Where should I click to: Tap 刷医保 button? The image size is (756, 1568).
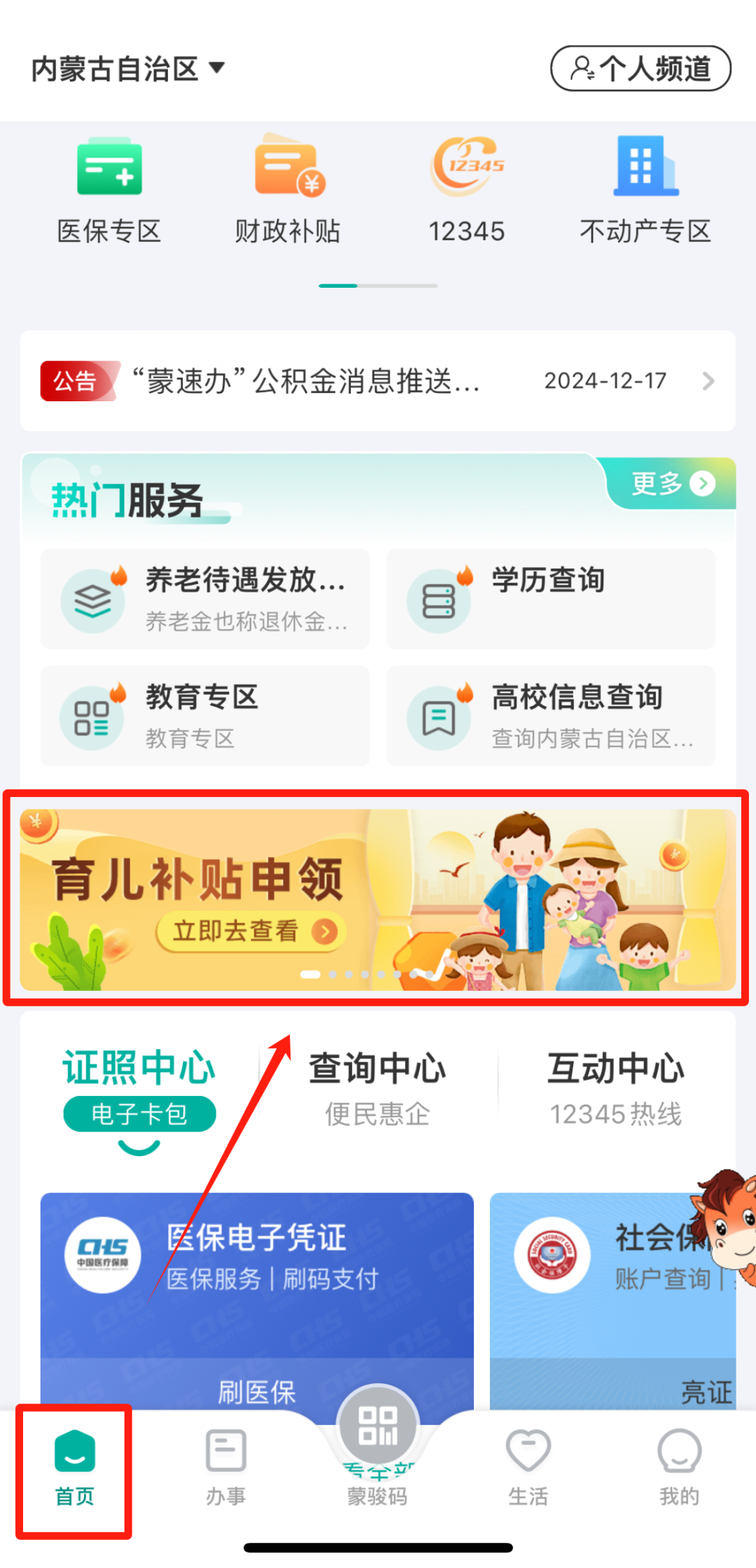[x=257, y=1392]
